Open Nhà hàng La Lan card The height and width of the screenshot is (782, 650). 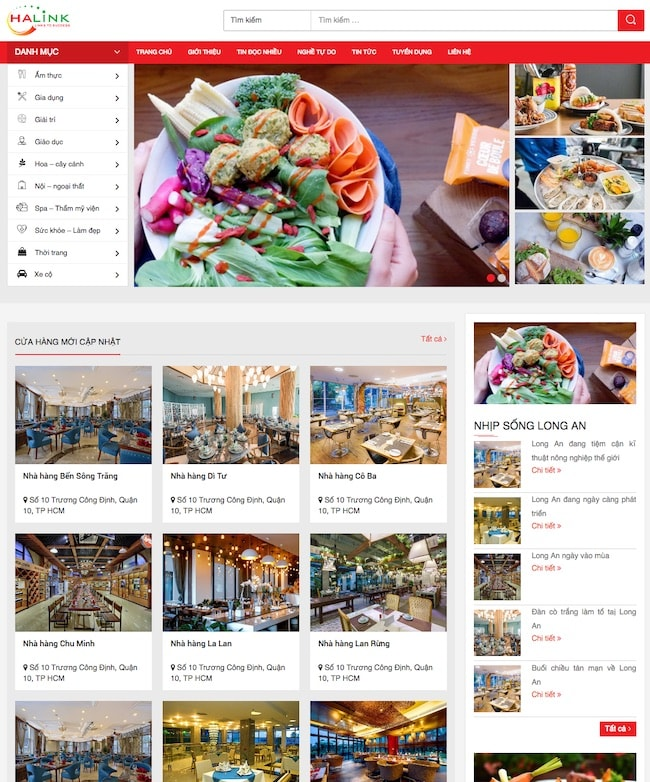230,610
